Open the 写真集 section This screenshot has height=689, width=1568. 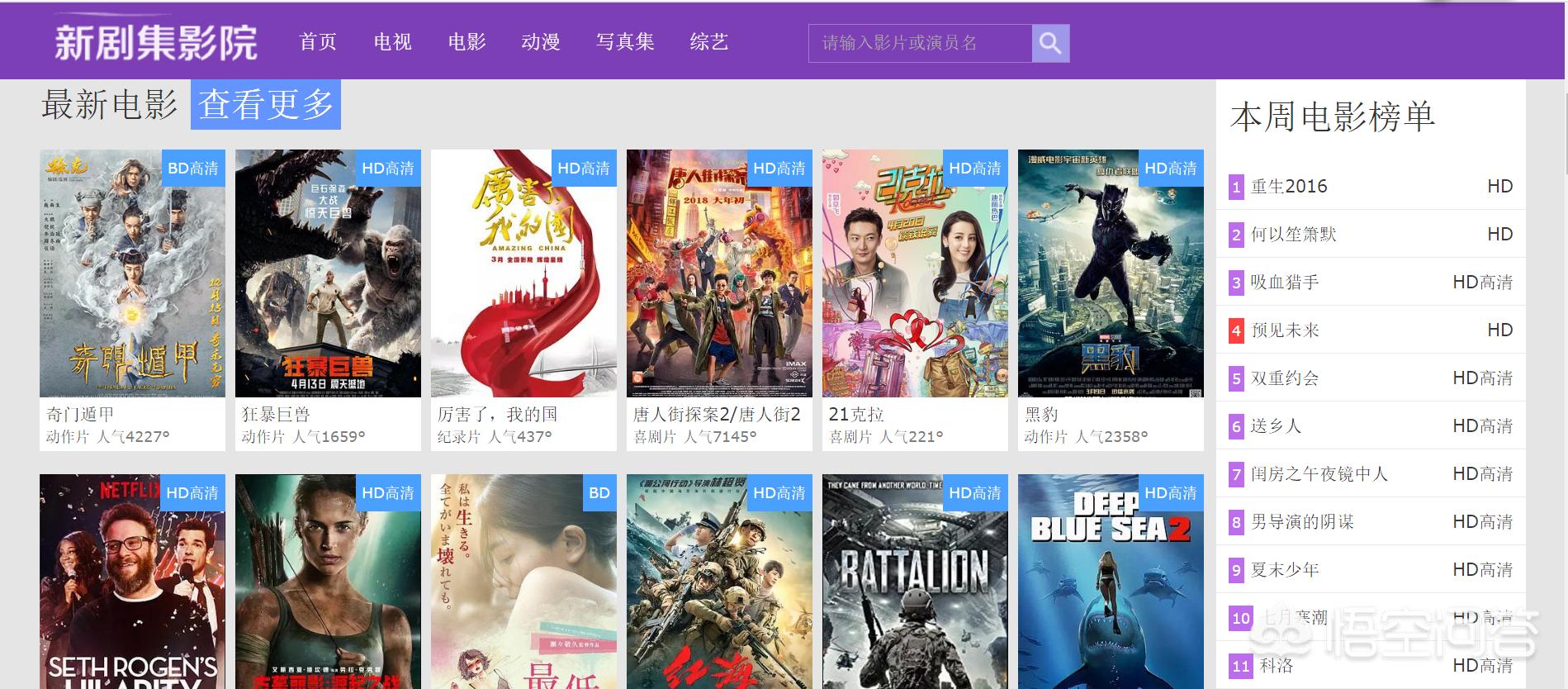(x=625, y=42)
